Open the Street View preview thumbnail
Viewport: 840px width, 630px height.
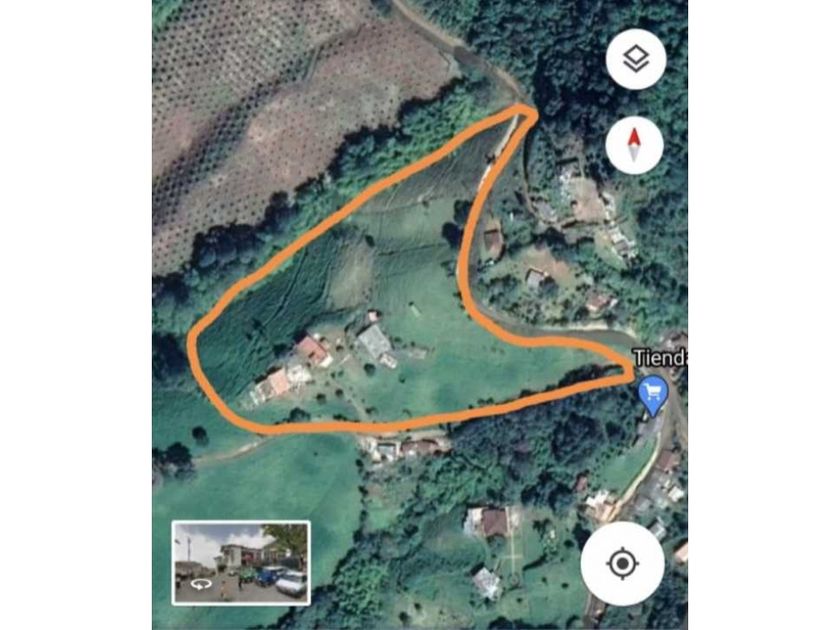241,562
